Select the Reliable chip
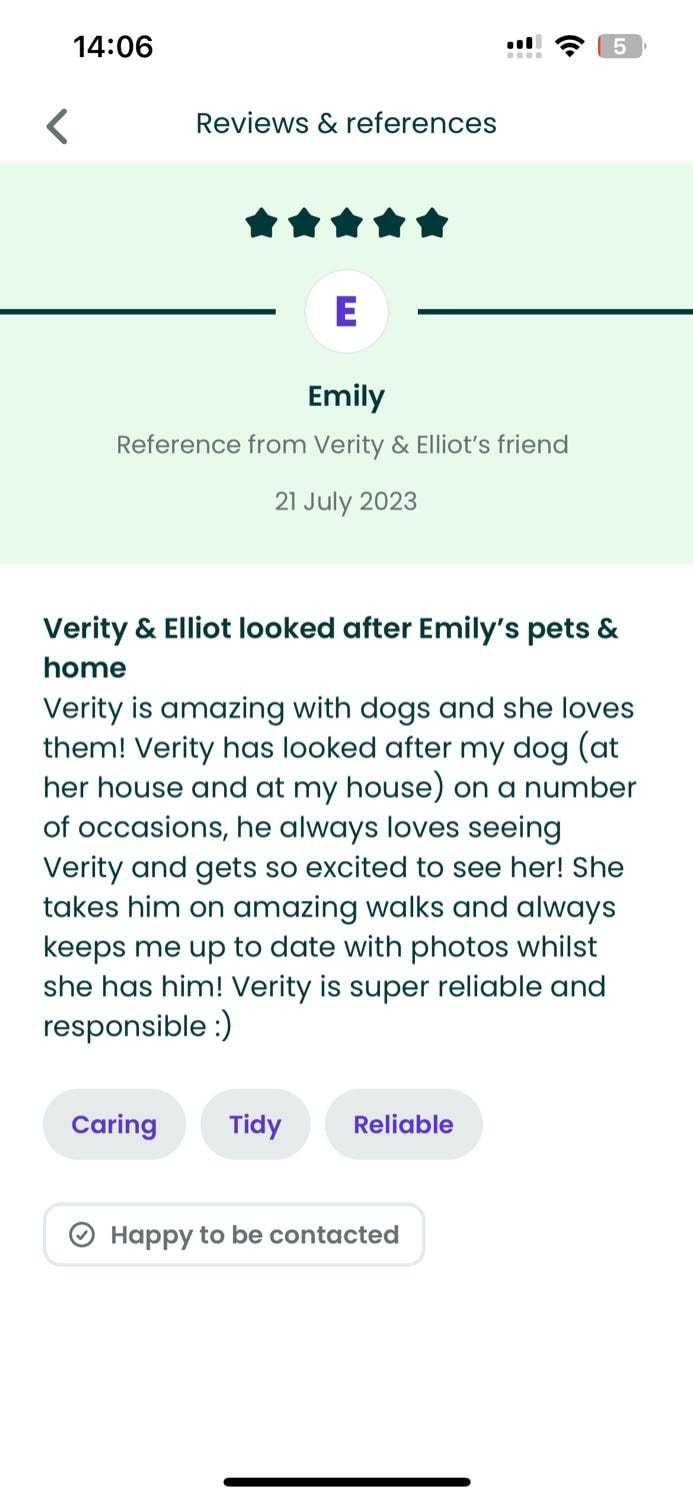Viewport: 693px width, 1500px height. click(403, 1125)
